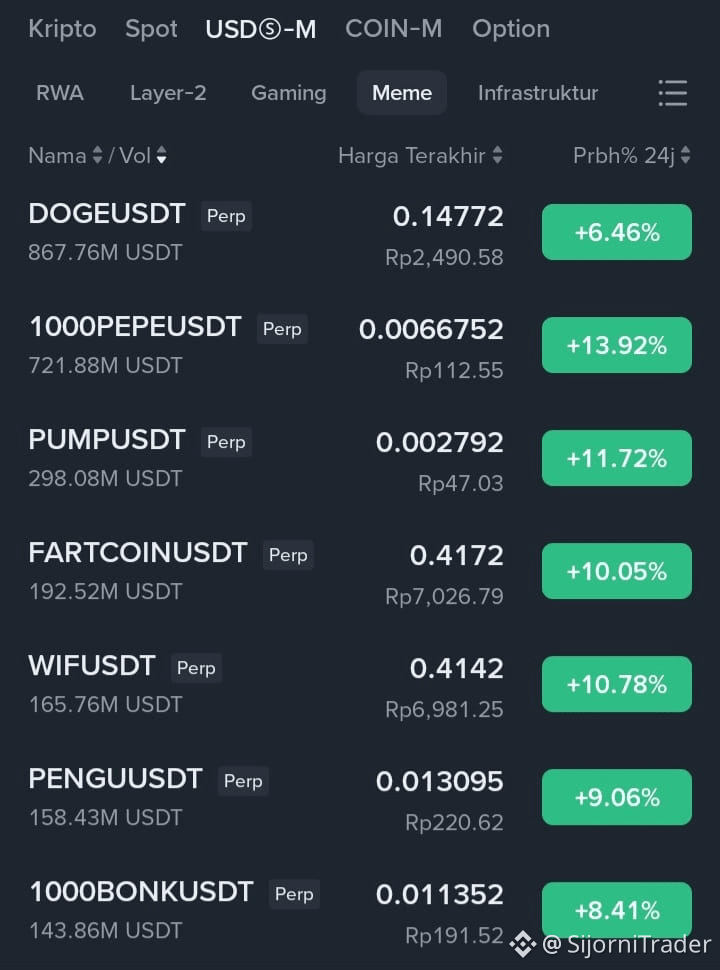This screenshot has width=720, height=970.
Task: Open the 1000PEPEUSDT row
Action: tap(135, 327)
